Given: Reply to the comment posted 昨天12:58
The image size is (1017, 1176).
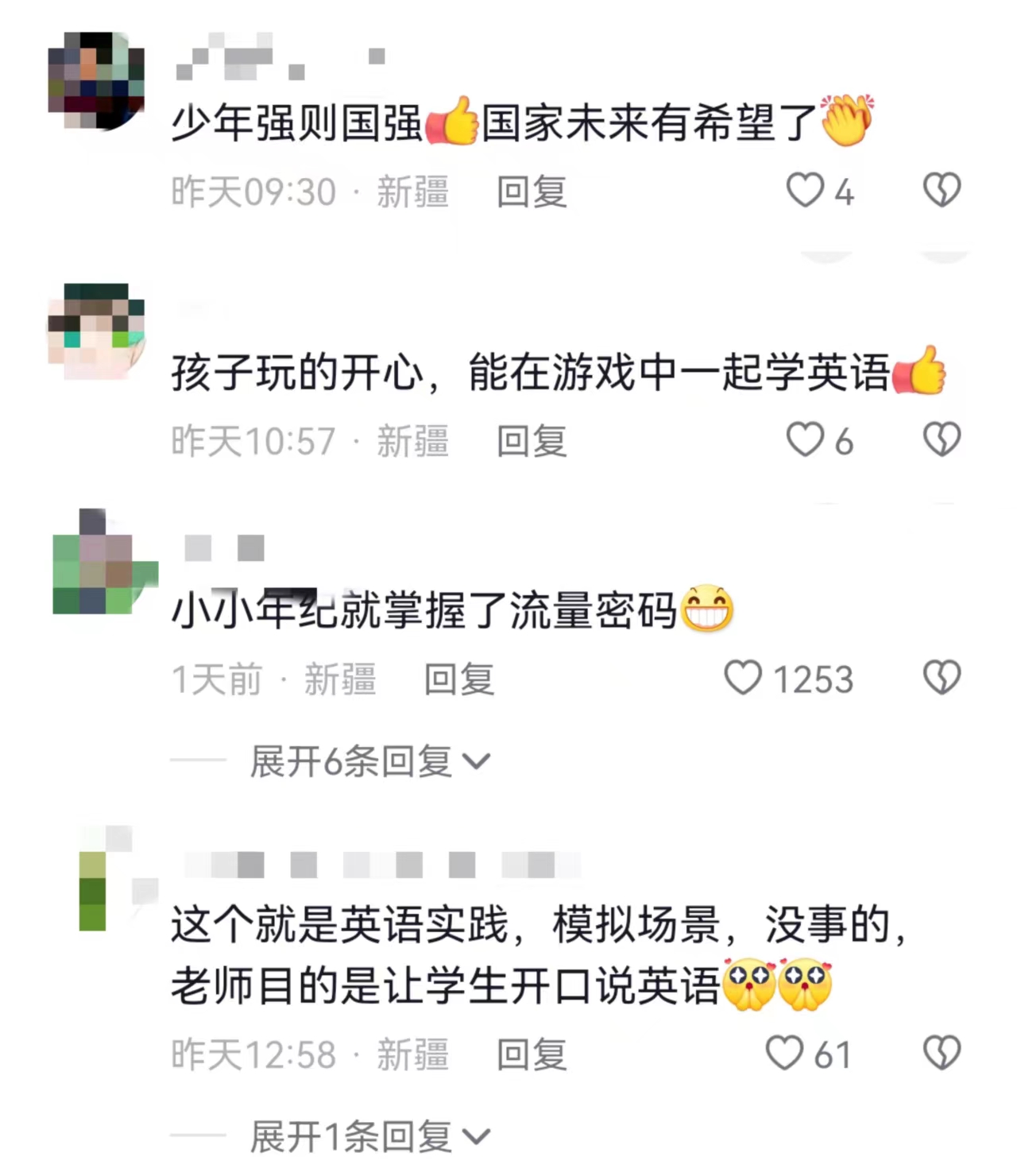Looking at the screenshot, I should pyautogui.click(x=532, y=1054).
